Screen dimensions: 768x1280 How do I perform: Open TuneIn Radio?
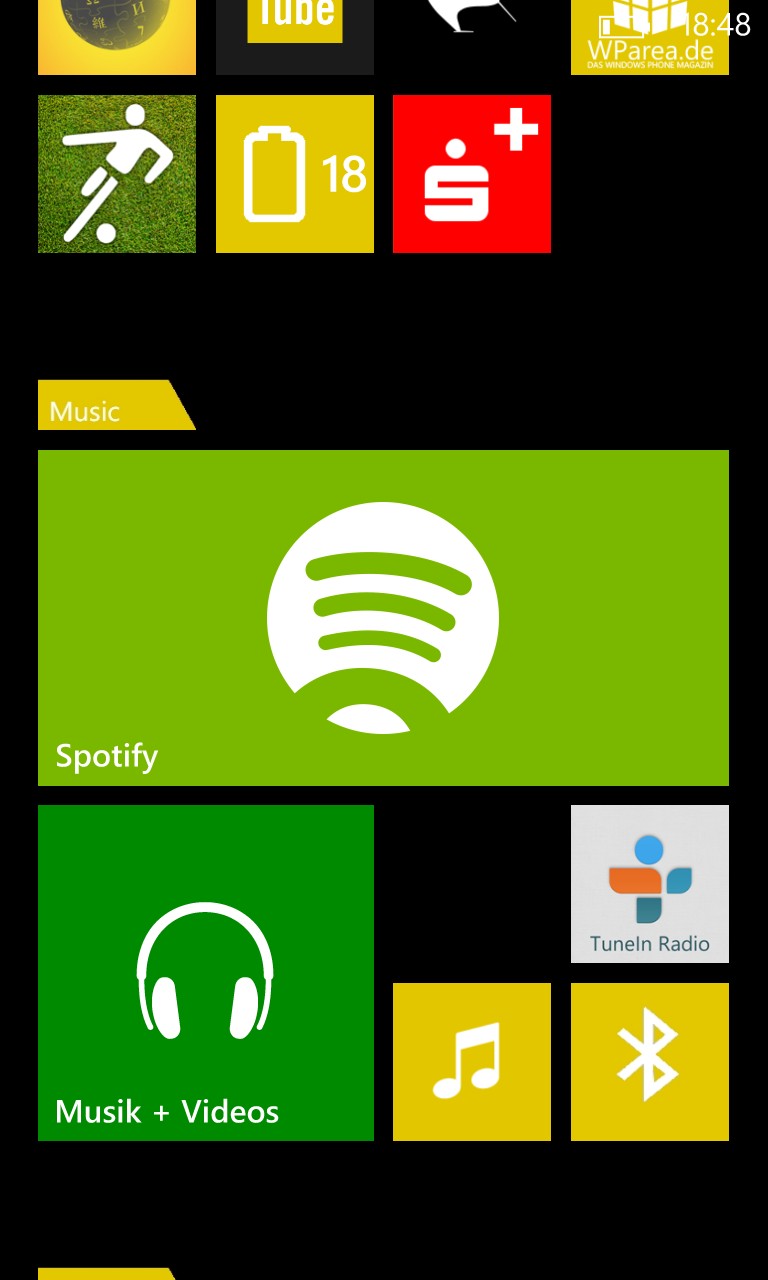(x=650, y=884)
